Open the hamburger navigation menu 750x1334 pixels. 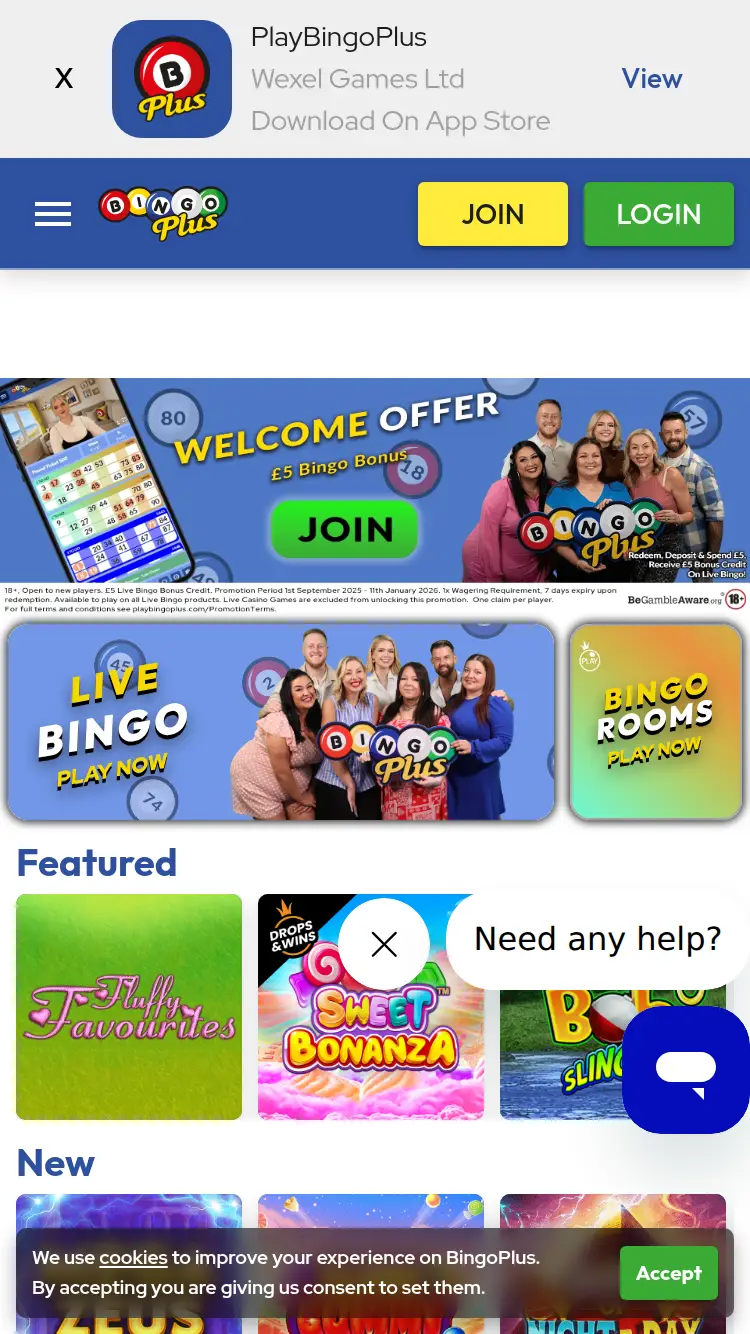53,214
